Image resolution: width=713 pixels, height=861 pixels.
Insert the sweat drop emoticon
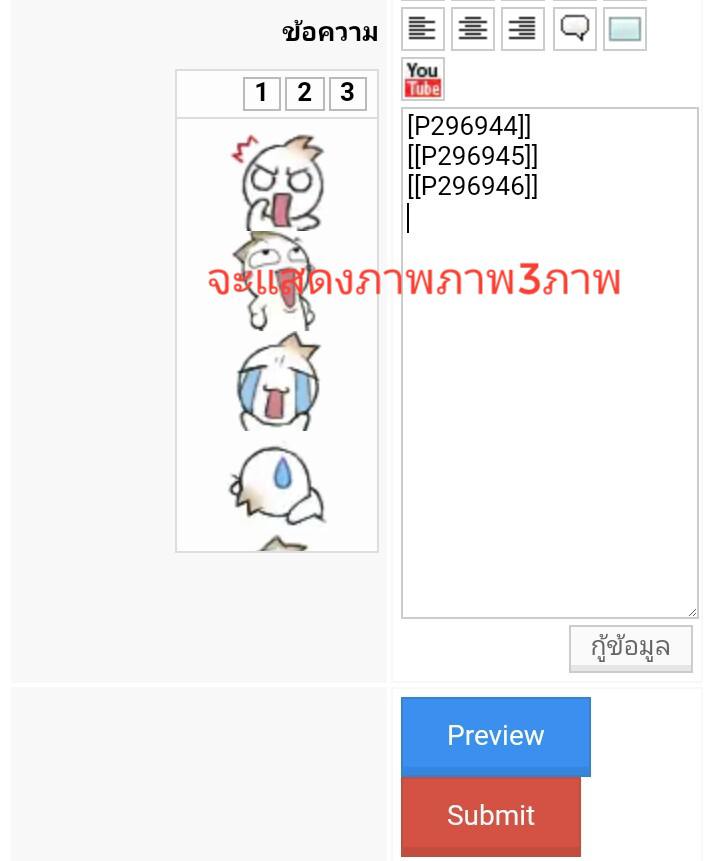coord(277,482)
